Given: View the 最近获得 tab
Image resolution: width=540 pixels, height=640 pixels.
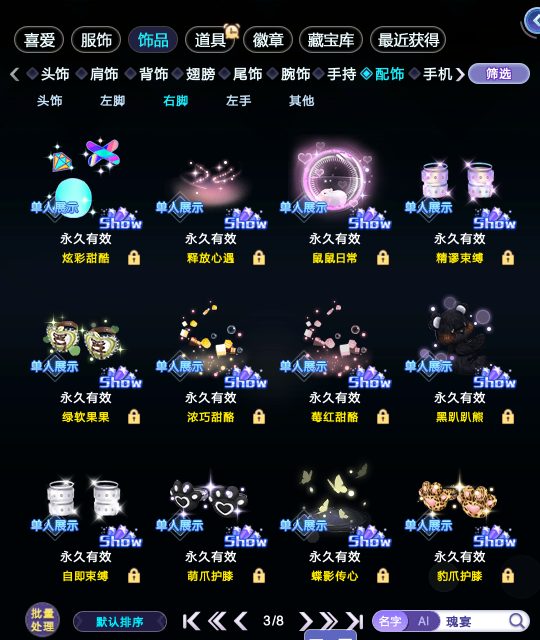Looking at the screenshot, I should 408,40.
